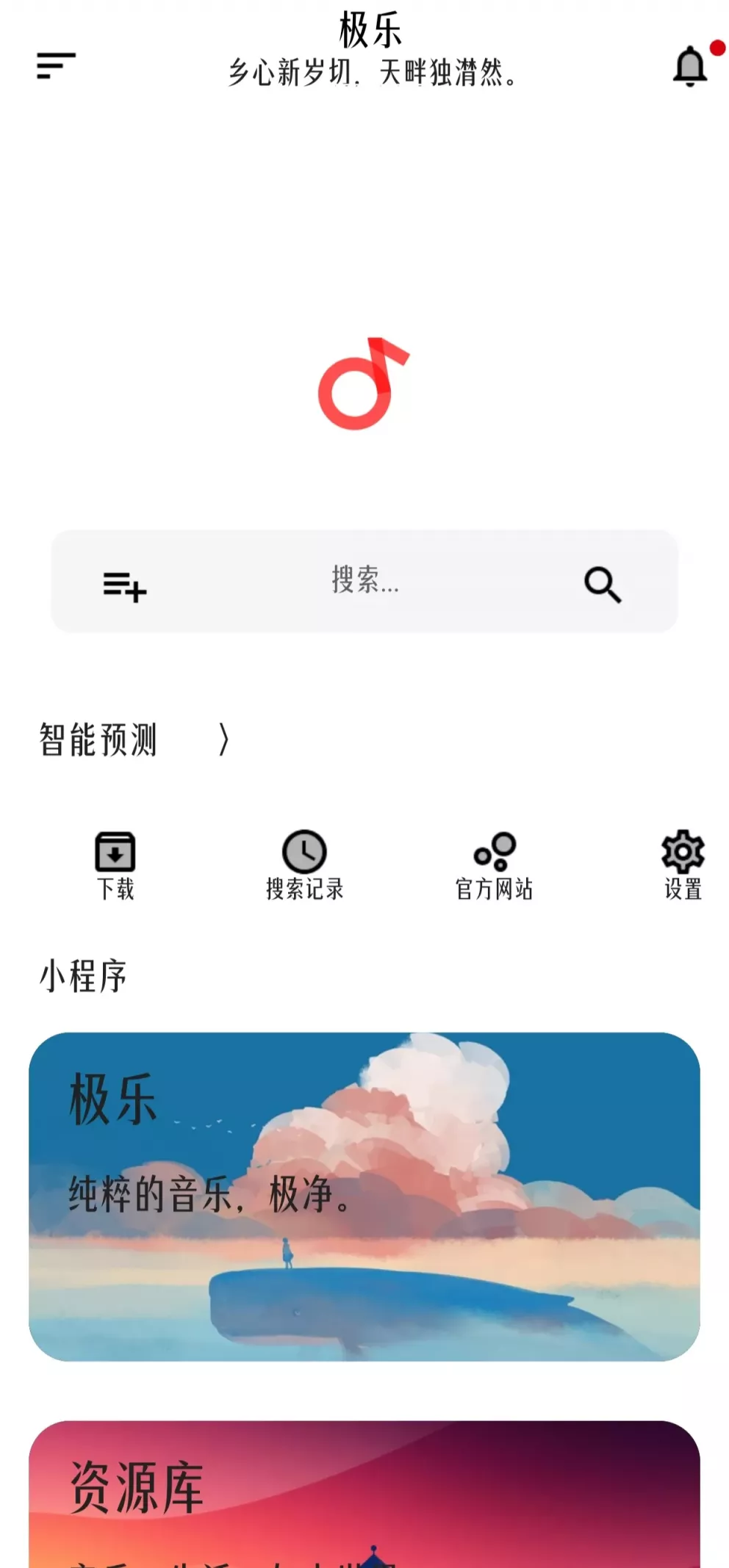This screenshot has height=1568, width=729.
Task: Tap the 搜索 search input field
Action: [x=364, y=585]
